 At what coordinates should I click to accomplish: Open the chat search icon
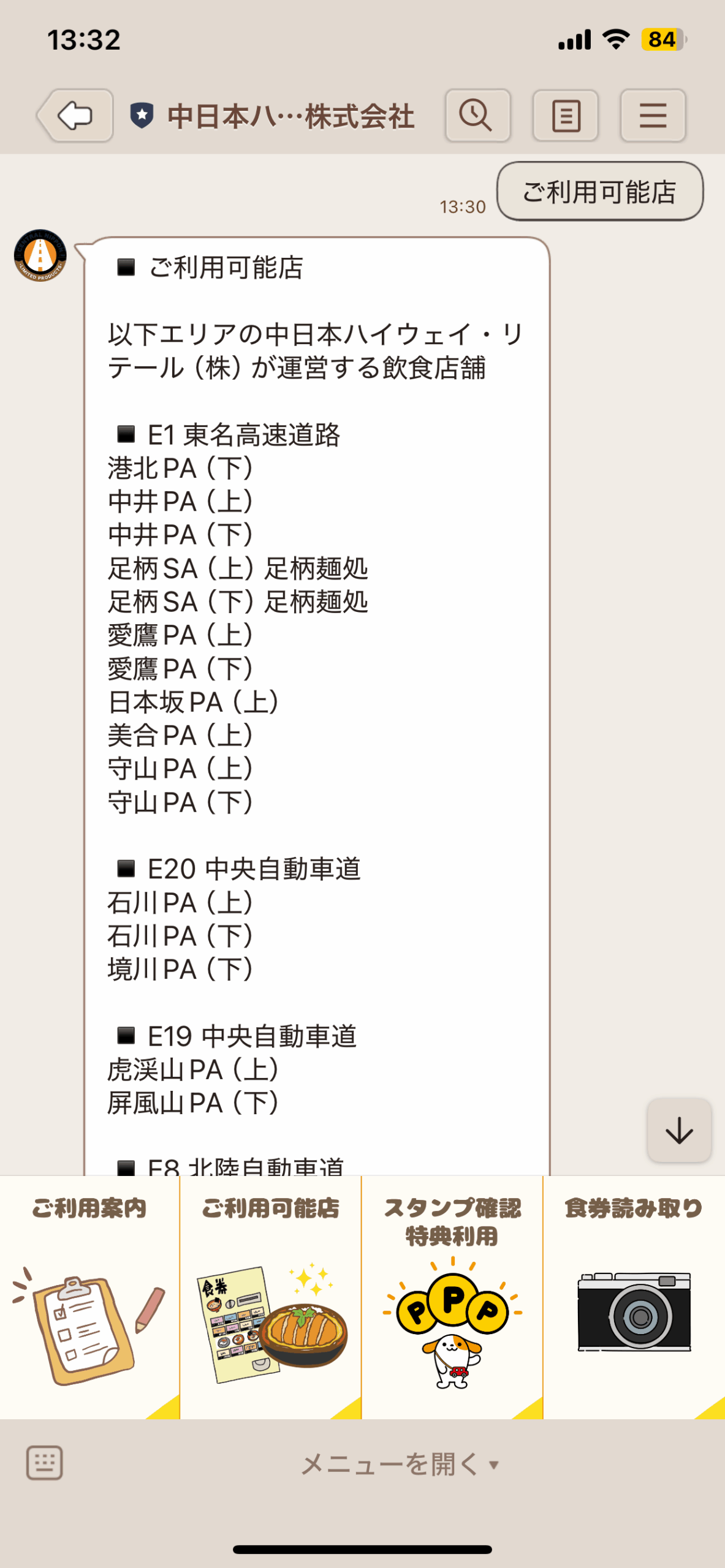click(477, 116)
